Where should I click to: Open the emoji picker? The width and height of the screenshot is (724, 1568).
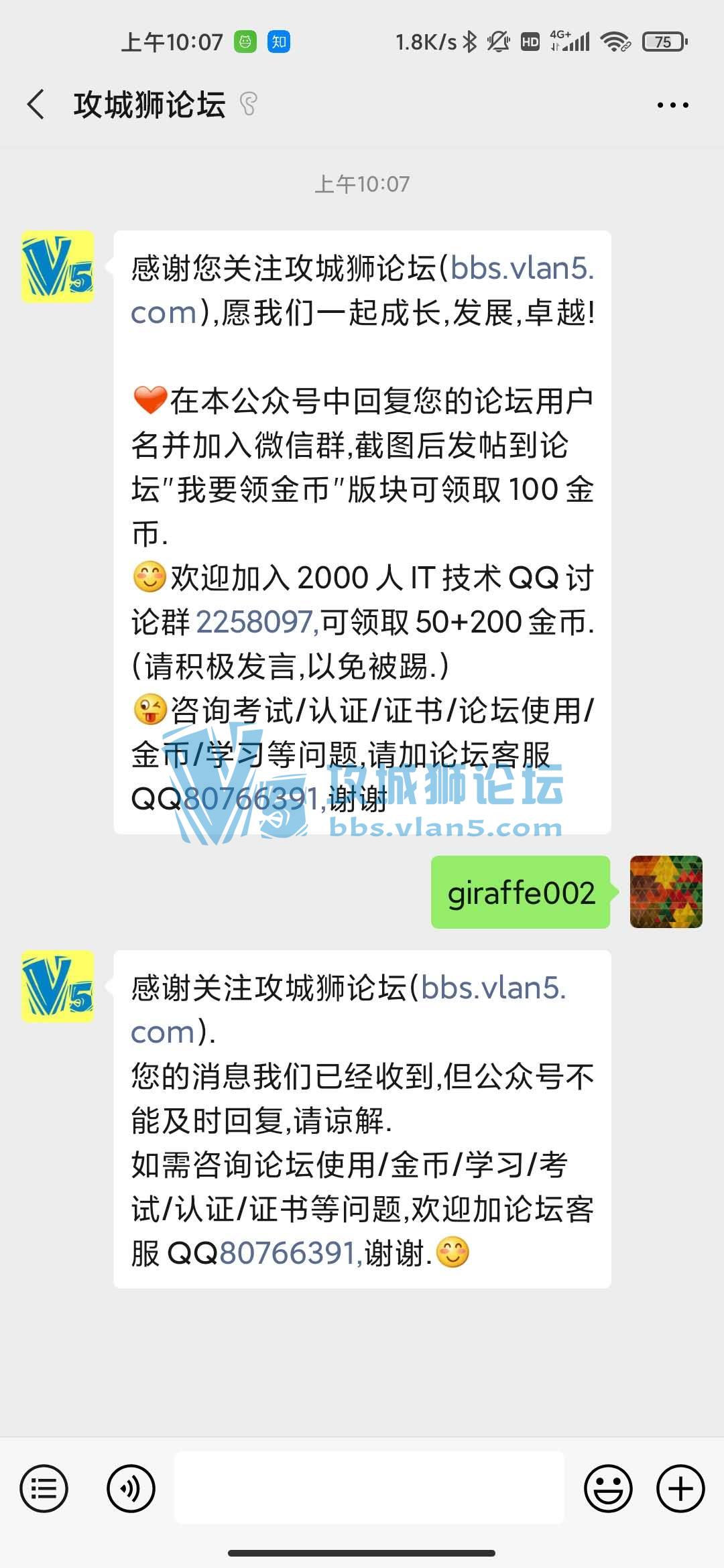(608, 1489)
